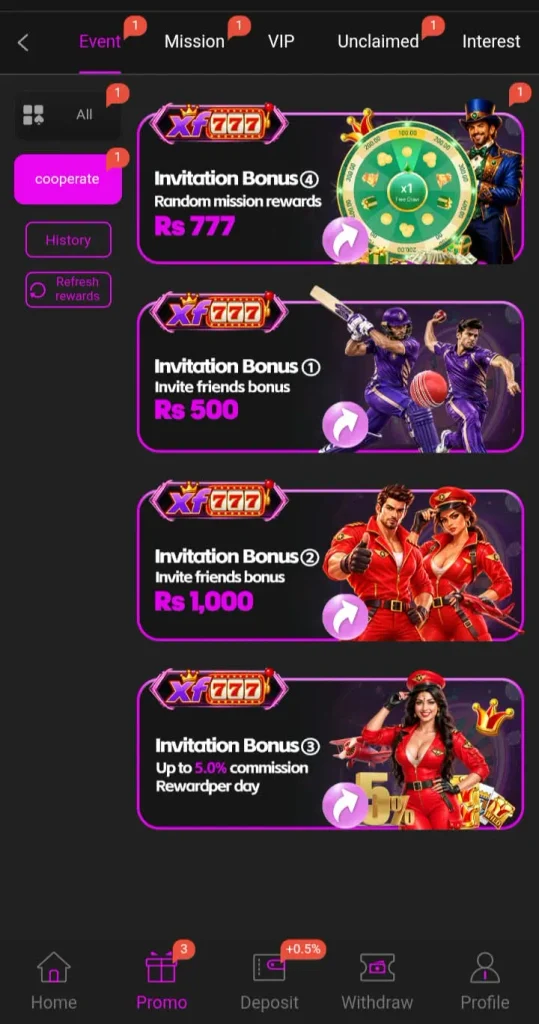This screenshot has width=539, height=1024.
Task: Open the Interest tab
Action: (x=491, y=42)
